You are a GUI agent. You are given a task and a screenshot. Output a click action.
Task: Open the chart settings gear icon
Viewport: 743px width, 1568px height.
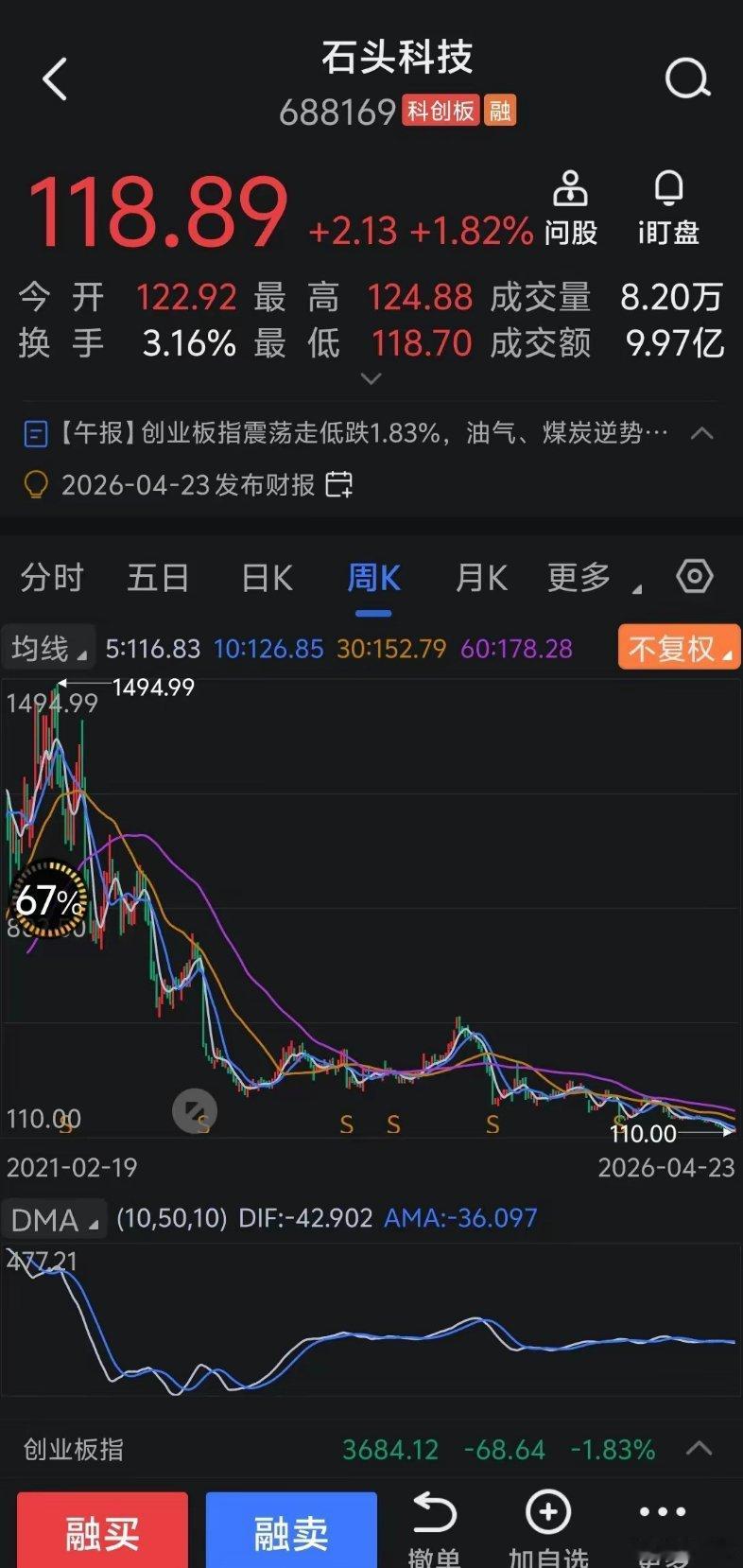click(x=693, y=576)
